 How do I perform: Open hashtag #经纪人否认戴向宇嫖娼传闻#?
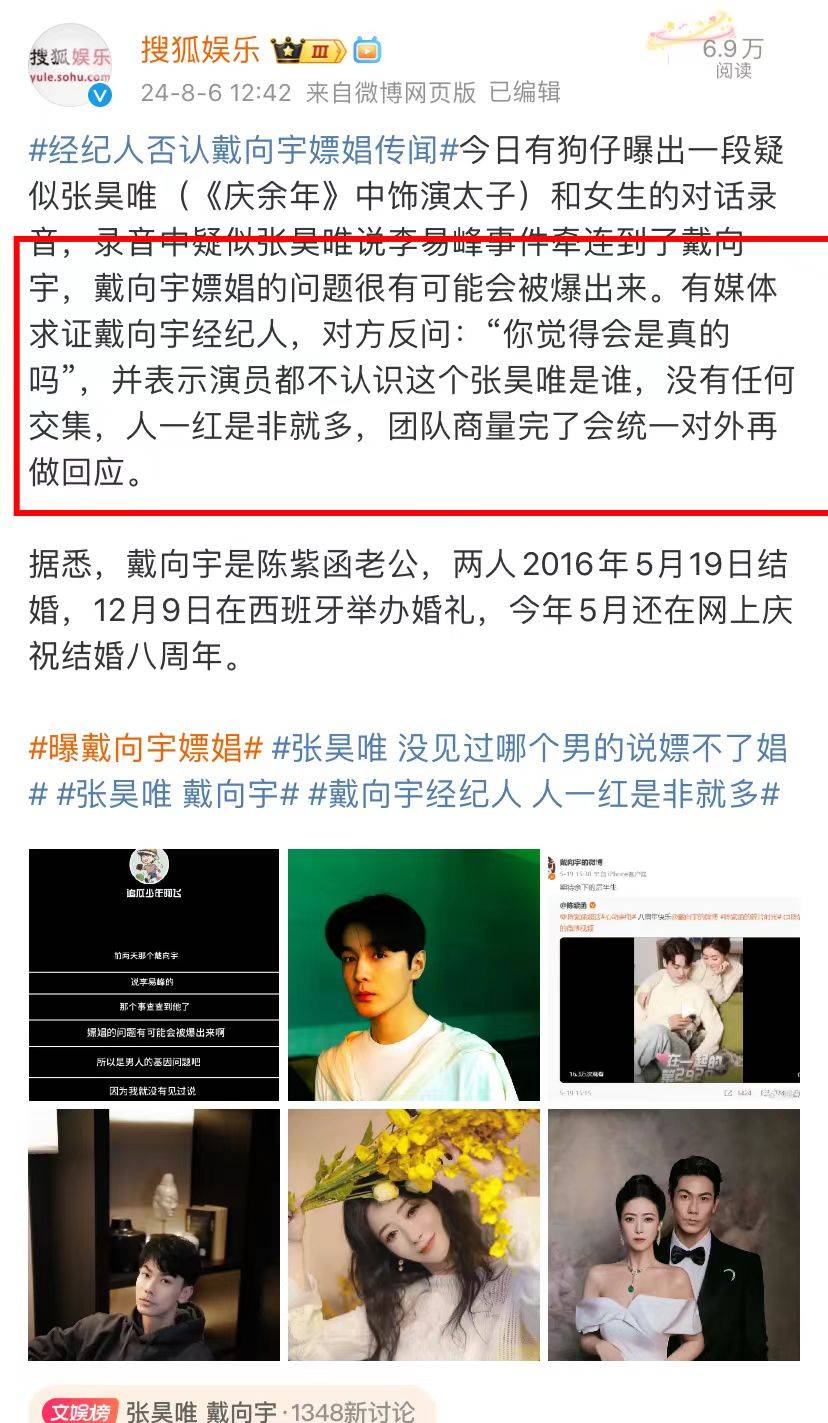tap(243, 151)
